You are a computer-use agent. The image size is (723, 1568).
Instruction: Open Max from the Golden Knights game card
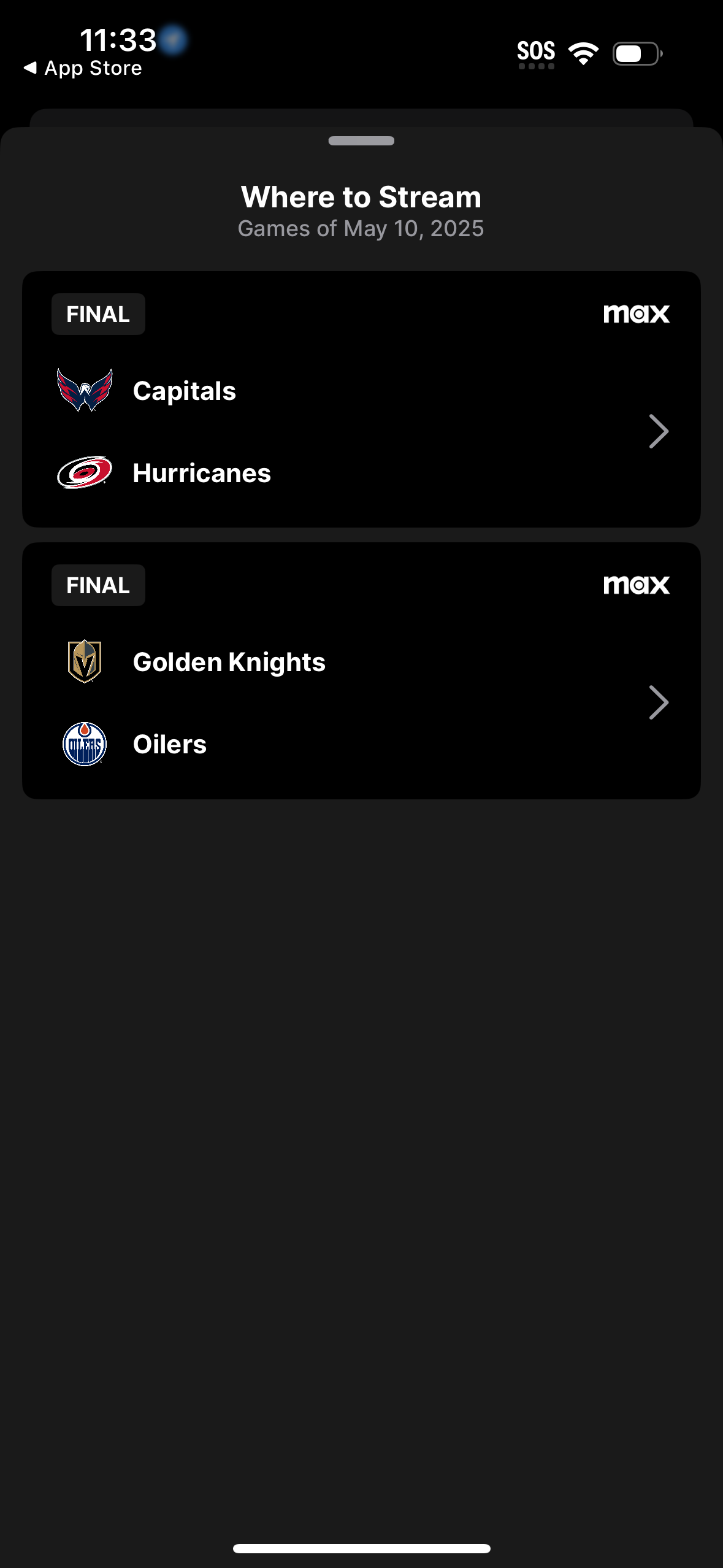(637, 585)
